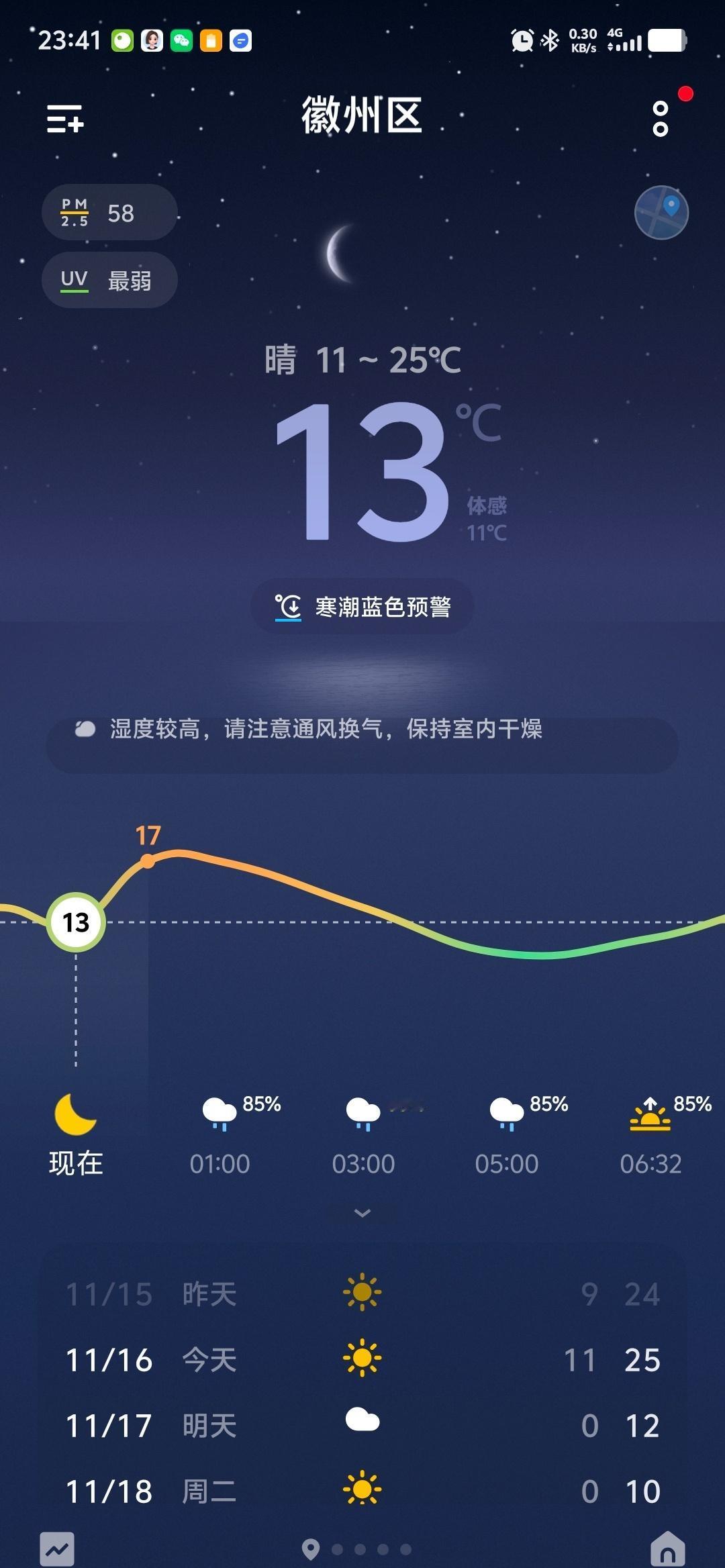Open the city management list

[x=67, y=119]
